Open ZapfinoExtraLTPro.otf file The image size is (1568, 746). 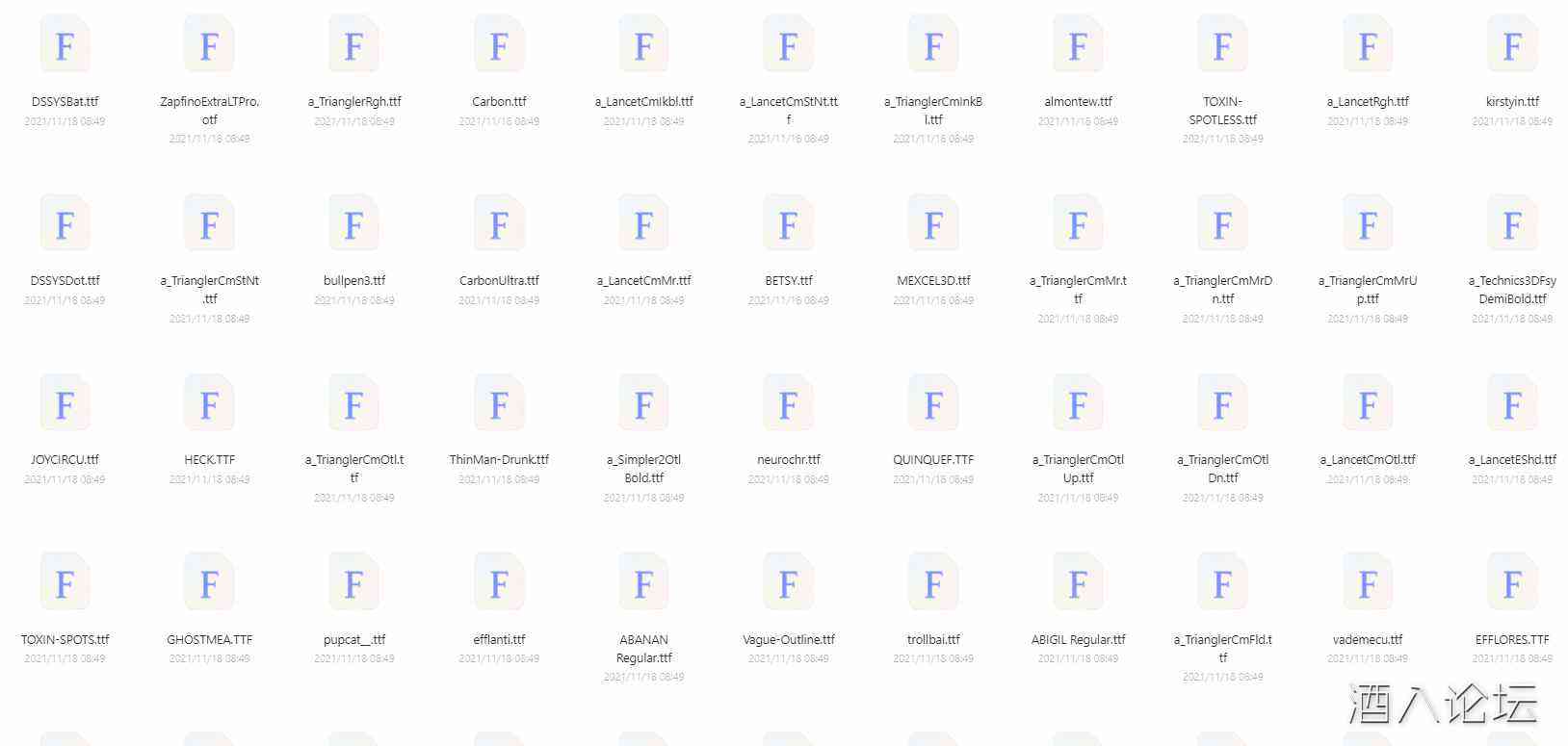(209, 46)
